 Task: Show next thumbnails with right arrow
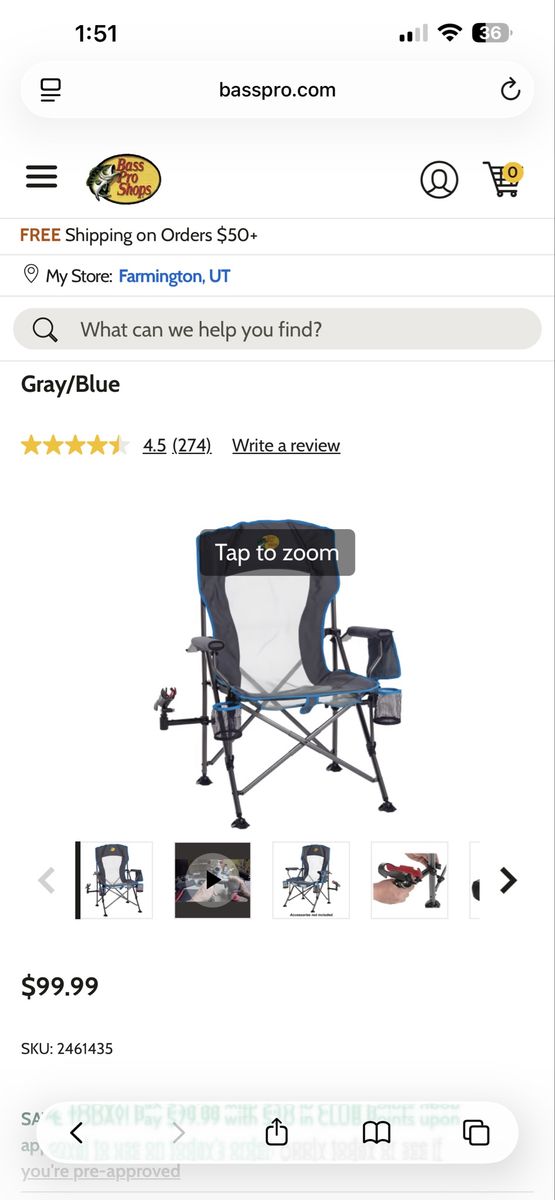(508, 880)
